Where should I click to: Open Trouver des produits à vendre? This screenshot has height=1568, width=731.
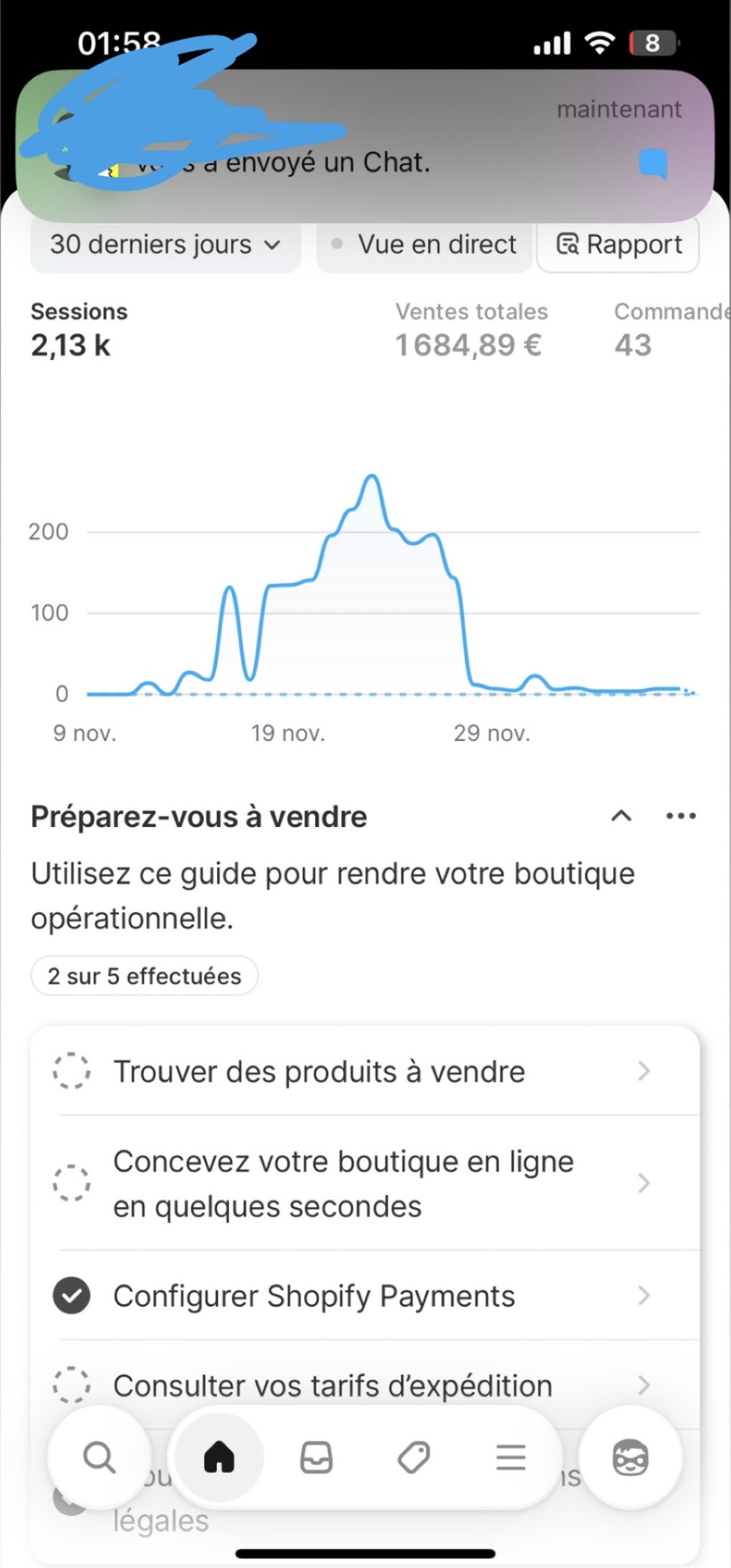click(365, 1071)
